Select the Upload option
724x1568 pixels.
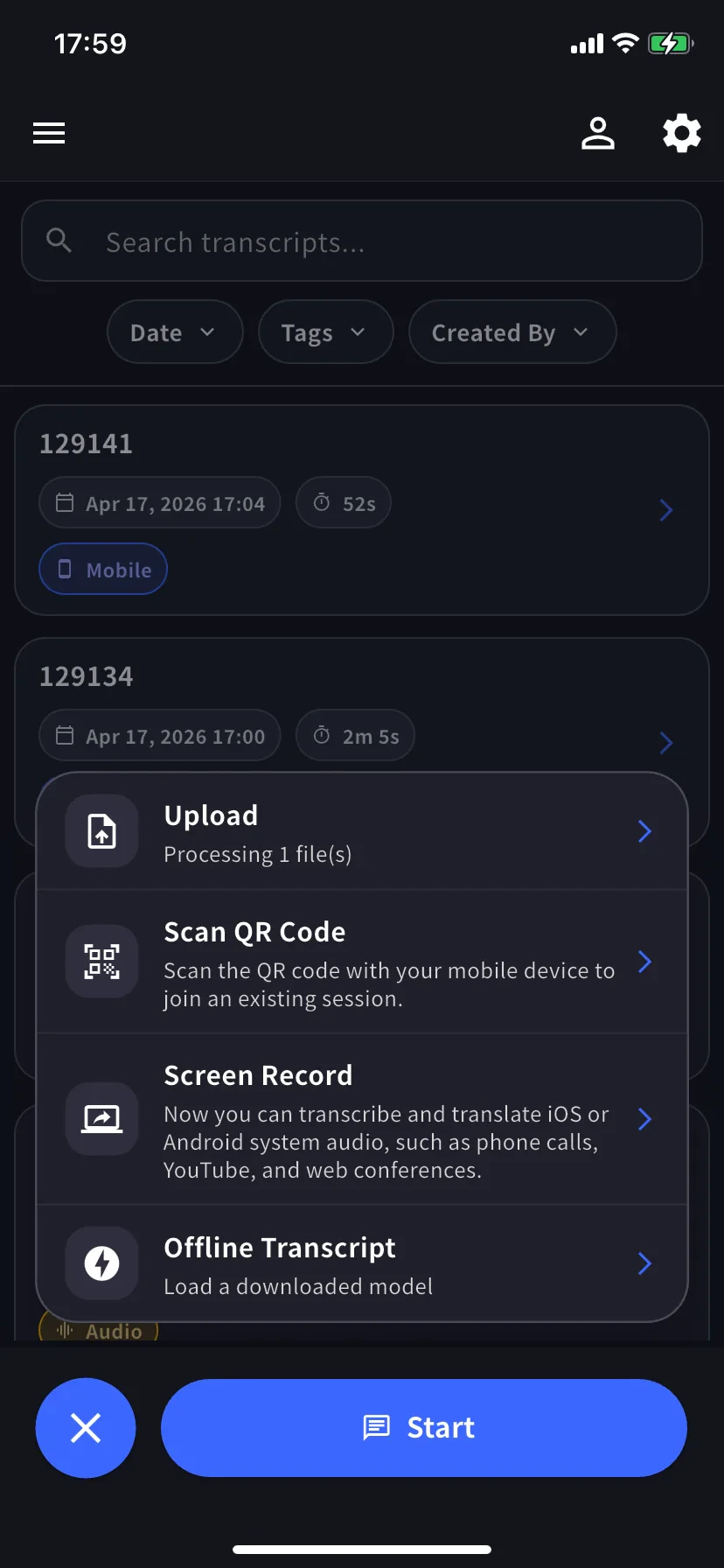coord(362,832)
